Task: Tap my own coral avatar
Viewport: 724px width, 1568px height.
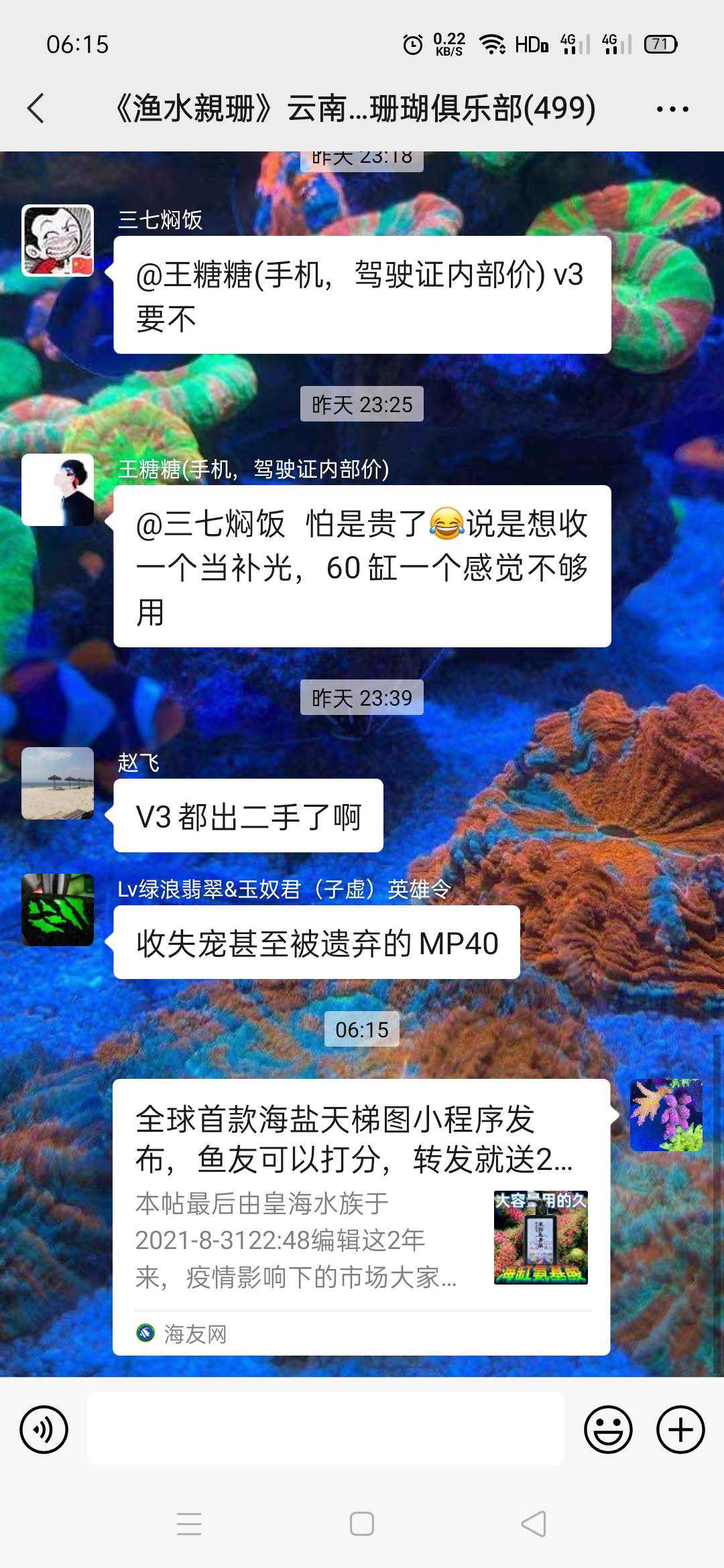Action: pyautogui.click(x=666, y=1115)
